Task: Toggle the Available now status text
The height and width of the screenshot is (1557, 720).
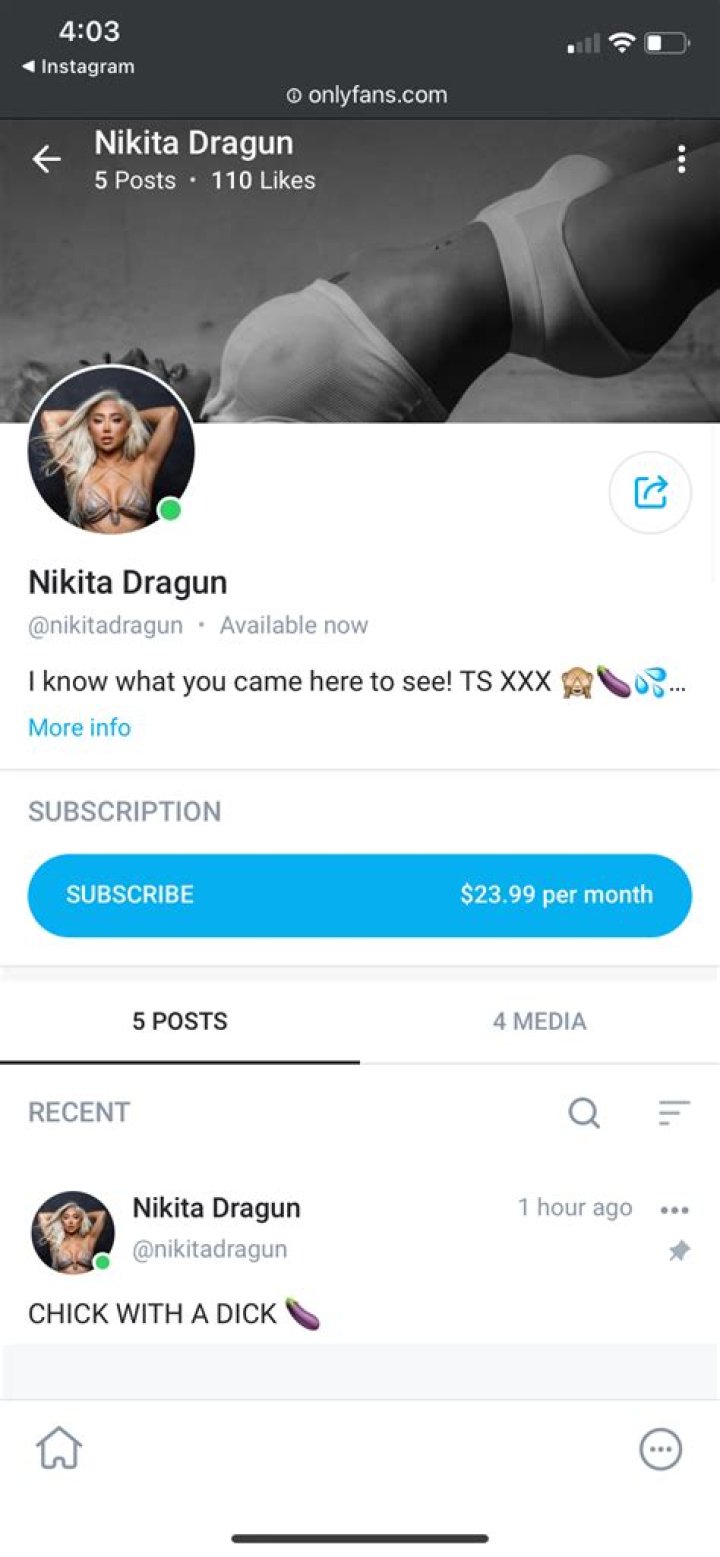Action: point(293,625)
